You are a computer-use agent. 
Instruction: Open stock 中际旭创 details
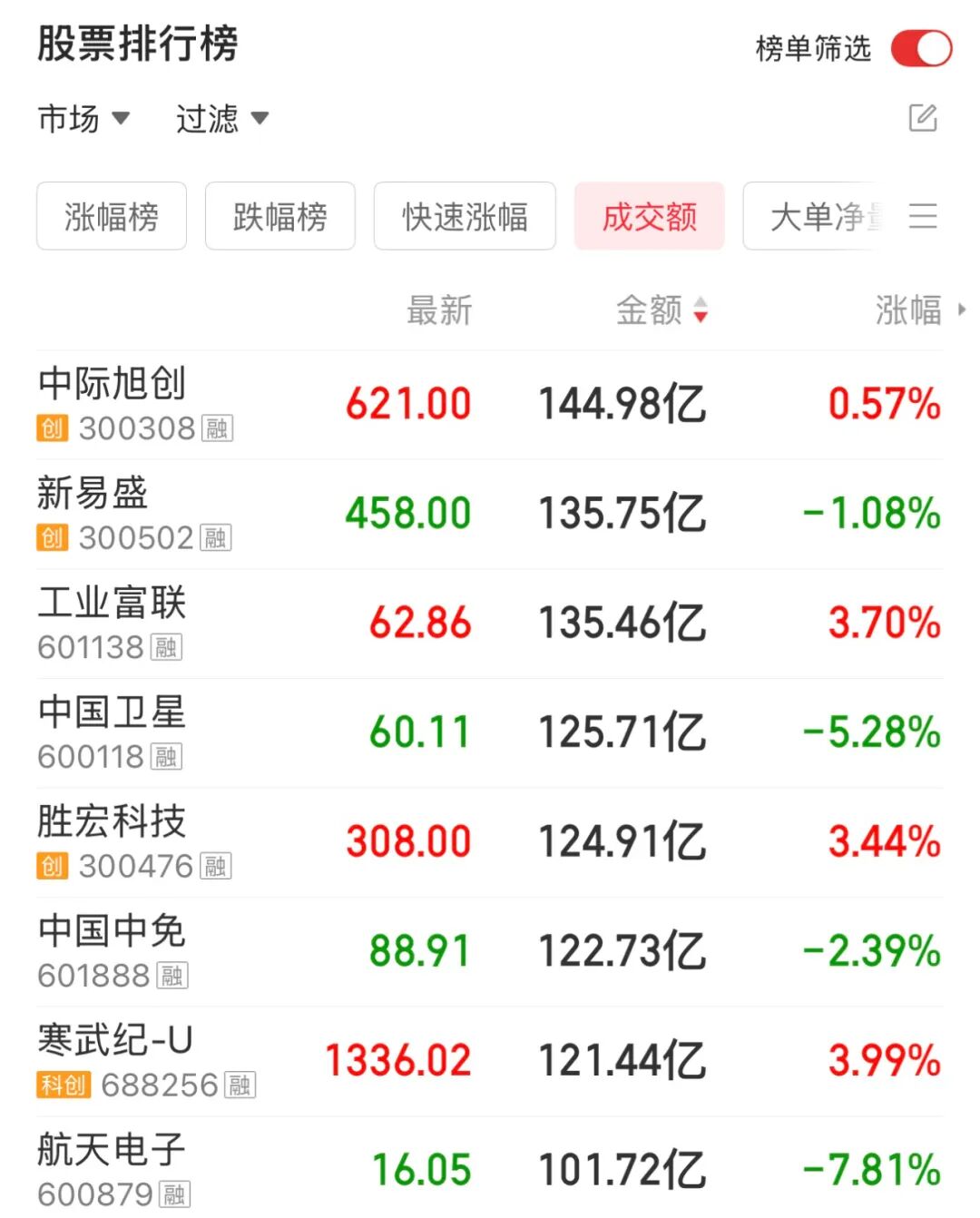(x=113, y=385)
